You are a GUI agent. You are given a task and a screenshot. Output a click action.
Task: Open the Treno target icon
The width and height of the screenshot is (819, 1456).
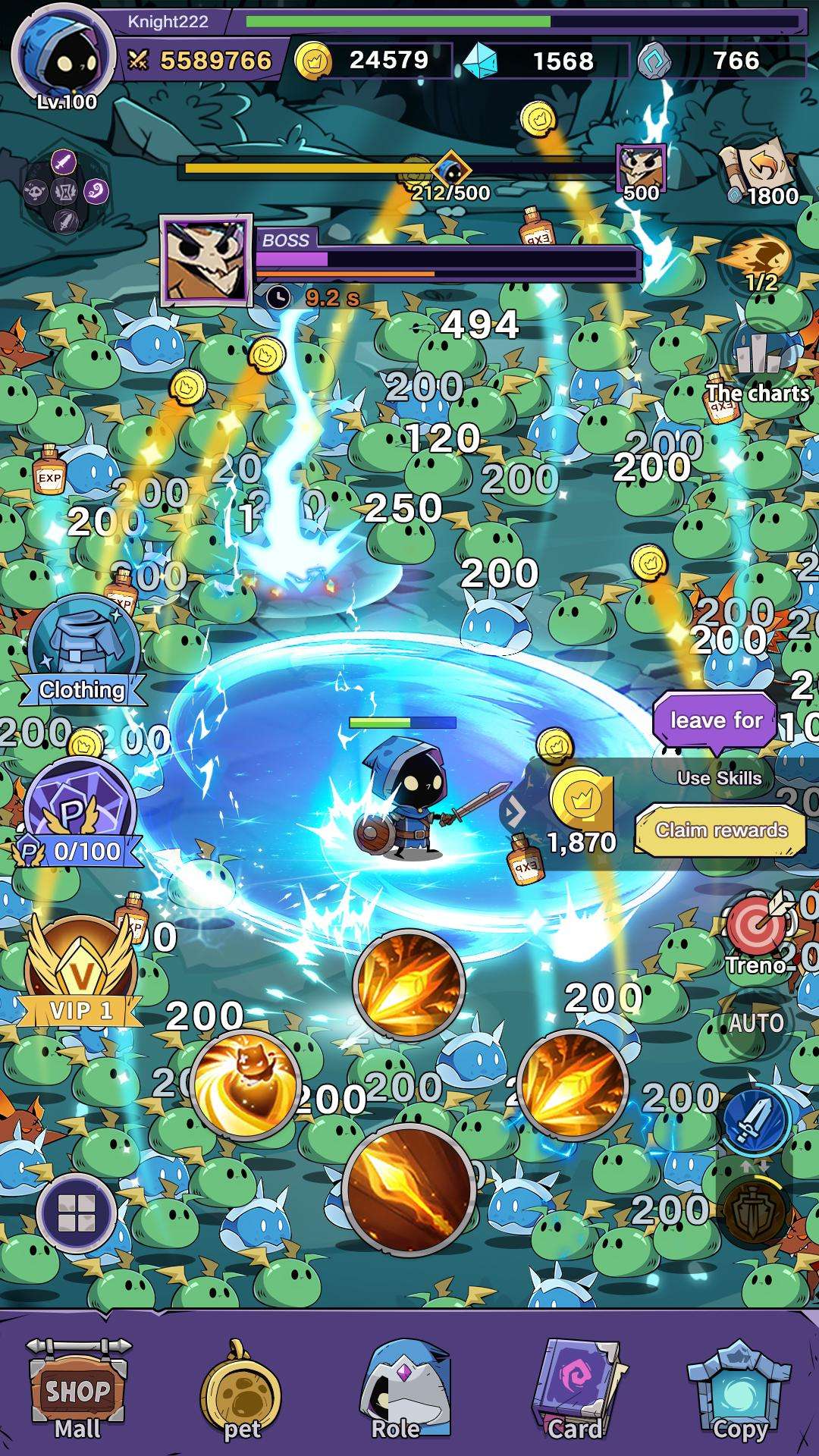click(756, 929)
